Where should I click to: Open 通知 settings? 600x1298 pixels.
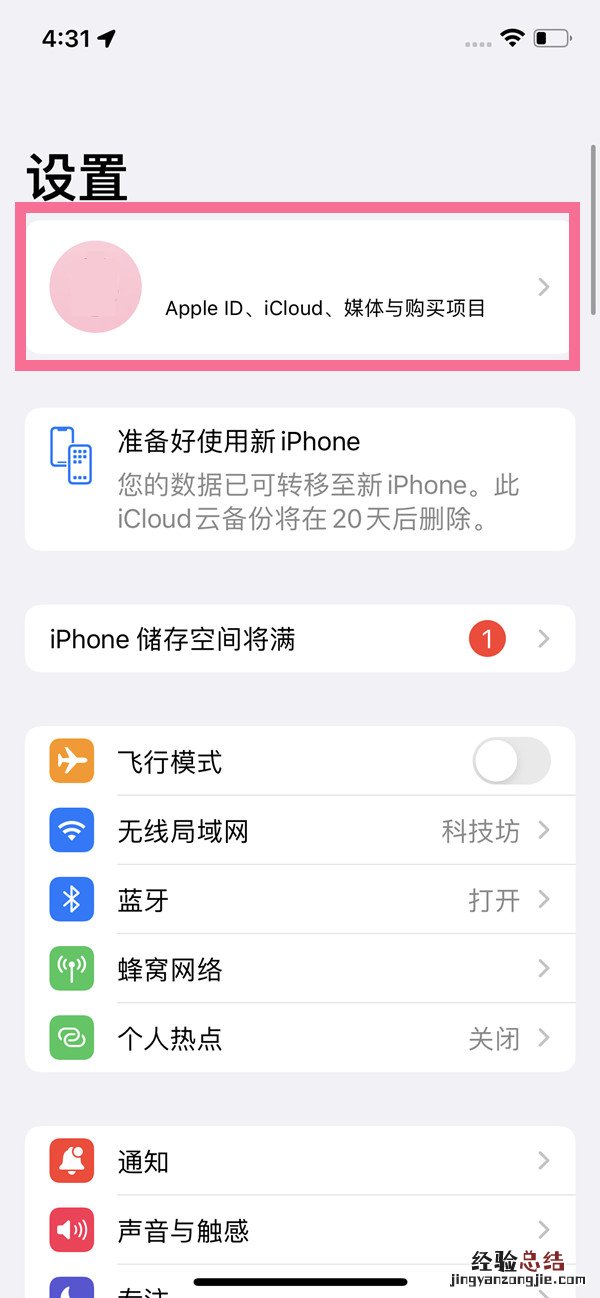tap(300, 1161)
